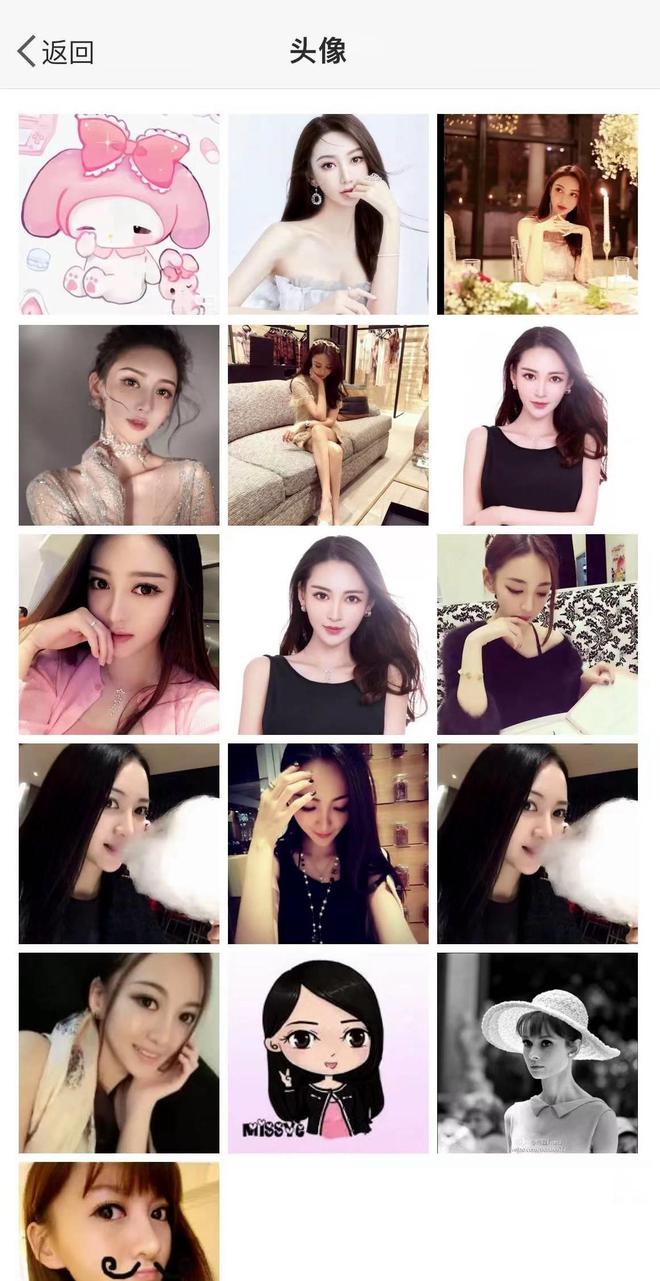The width and height of the screenshot is (660, 1281).
Task: Select the black-and-white sun hat photo
Action: click(x=537, y=1053)
